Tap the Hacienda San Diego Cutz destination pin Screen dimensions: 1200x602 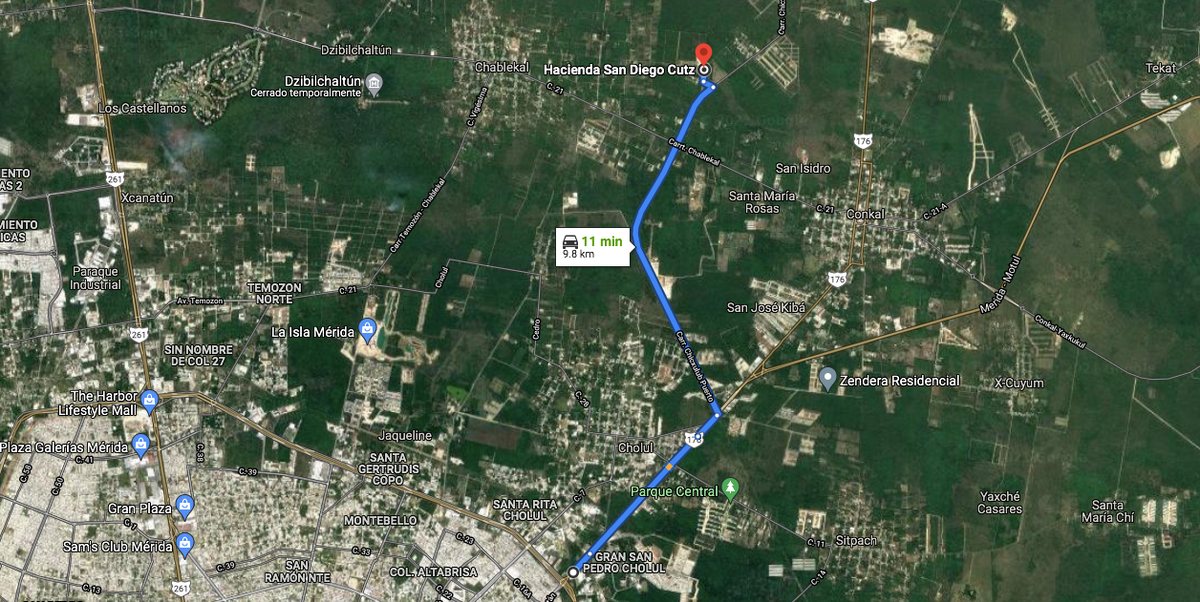703,54
